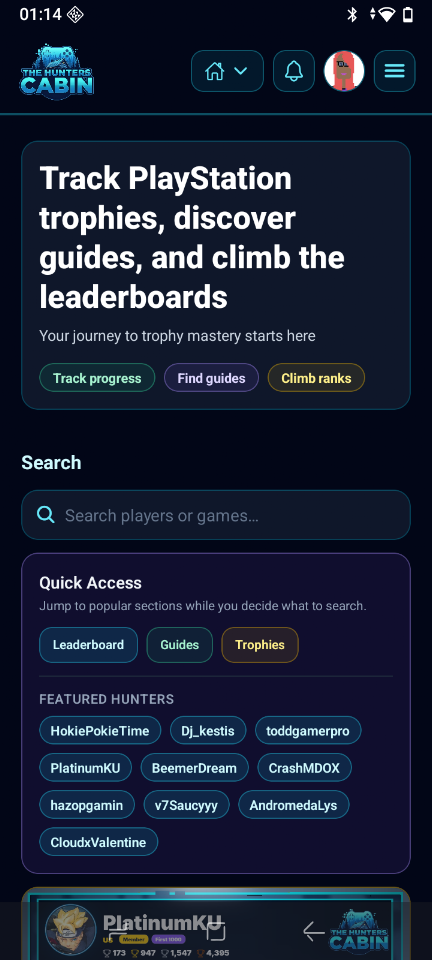Focus the Search players or games field
Image resolution: width=432 pixels, height=960 pixels.
[x=216, y=515]
